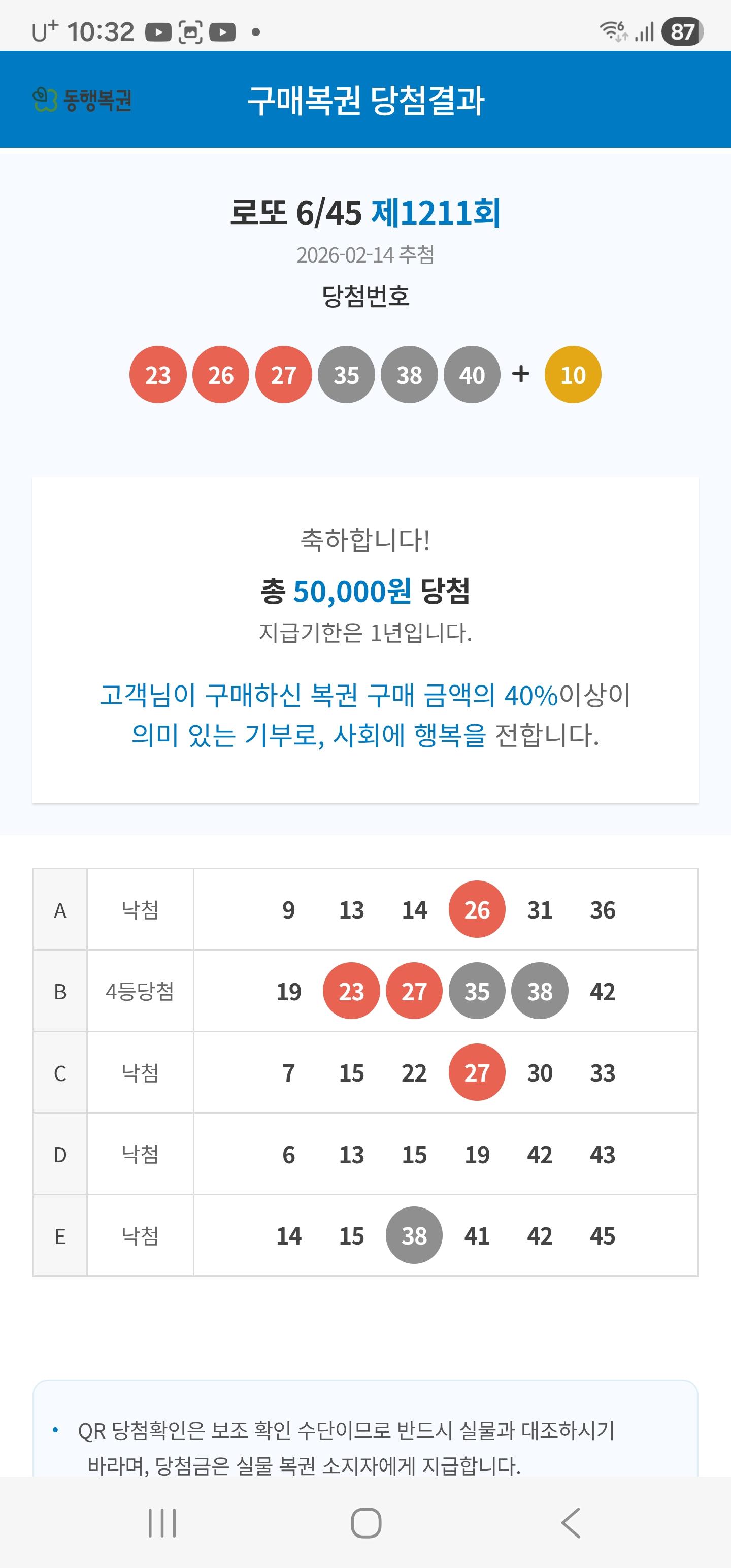Click the 총 50,000원 당첨 text
Screen dimensions: 731x1568
coord(365,592)
